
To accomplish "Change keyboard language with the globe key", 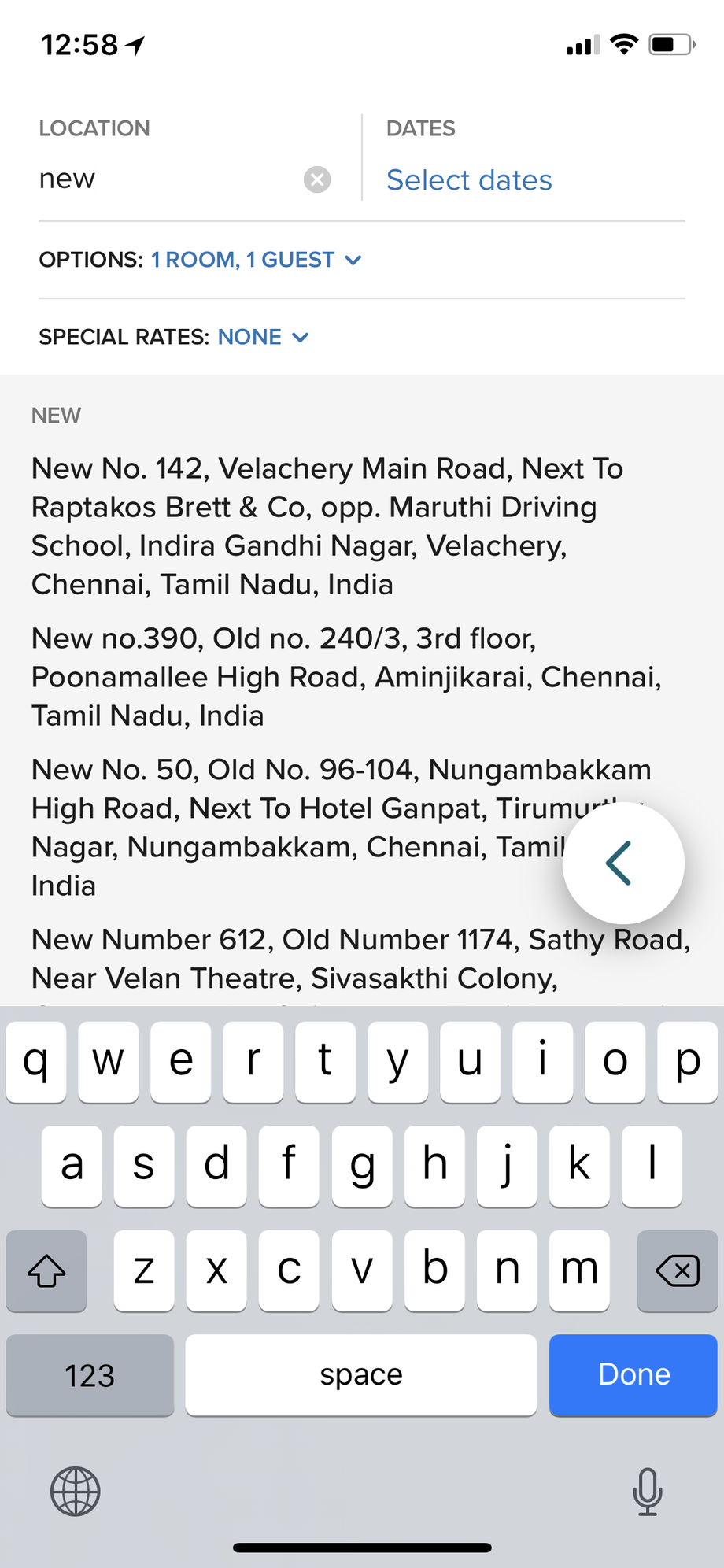I will 76,1491.
